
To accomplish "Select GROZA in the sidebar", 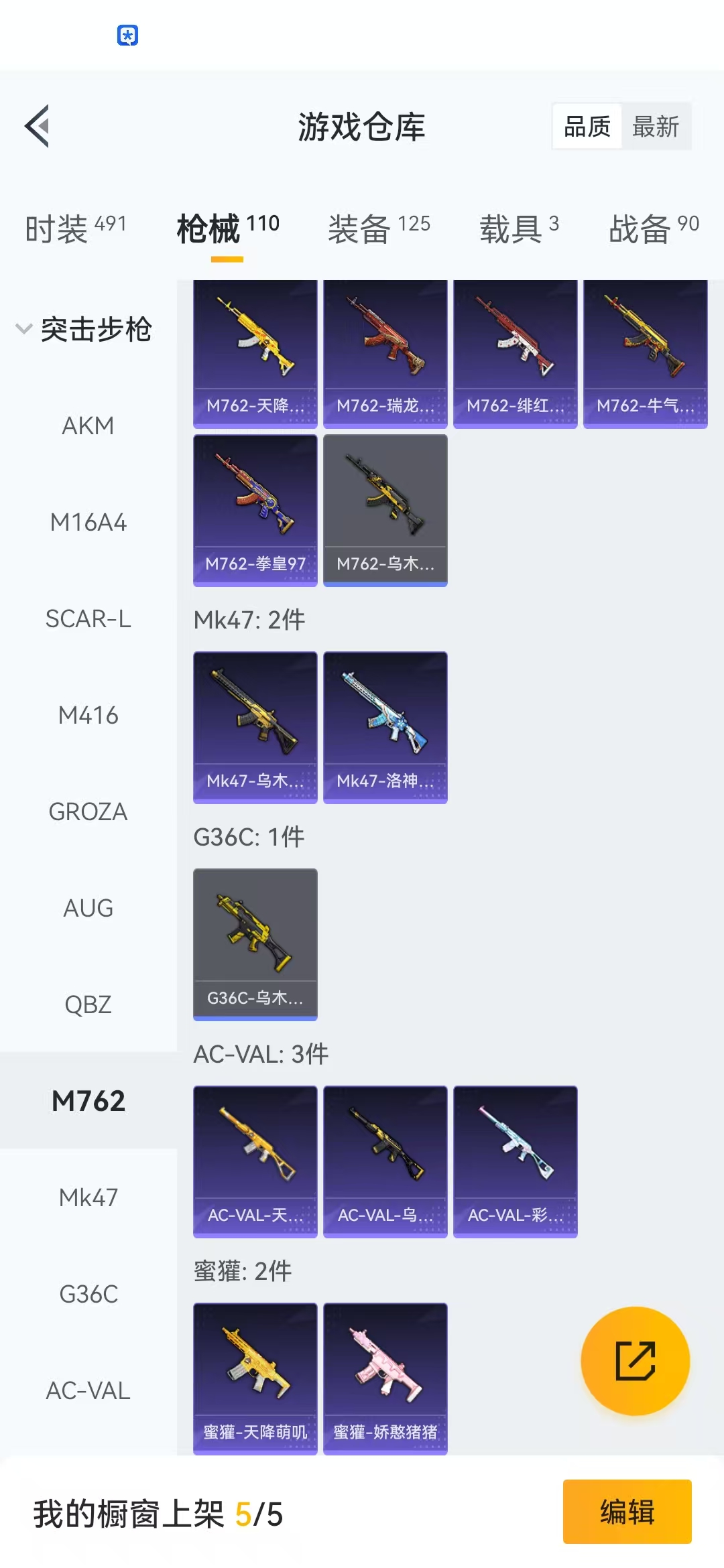I will click(88, 811).
